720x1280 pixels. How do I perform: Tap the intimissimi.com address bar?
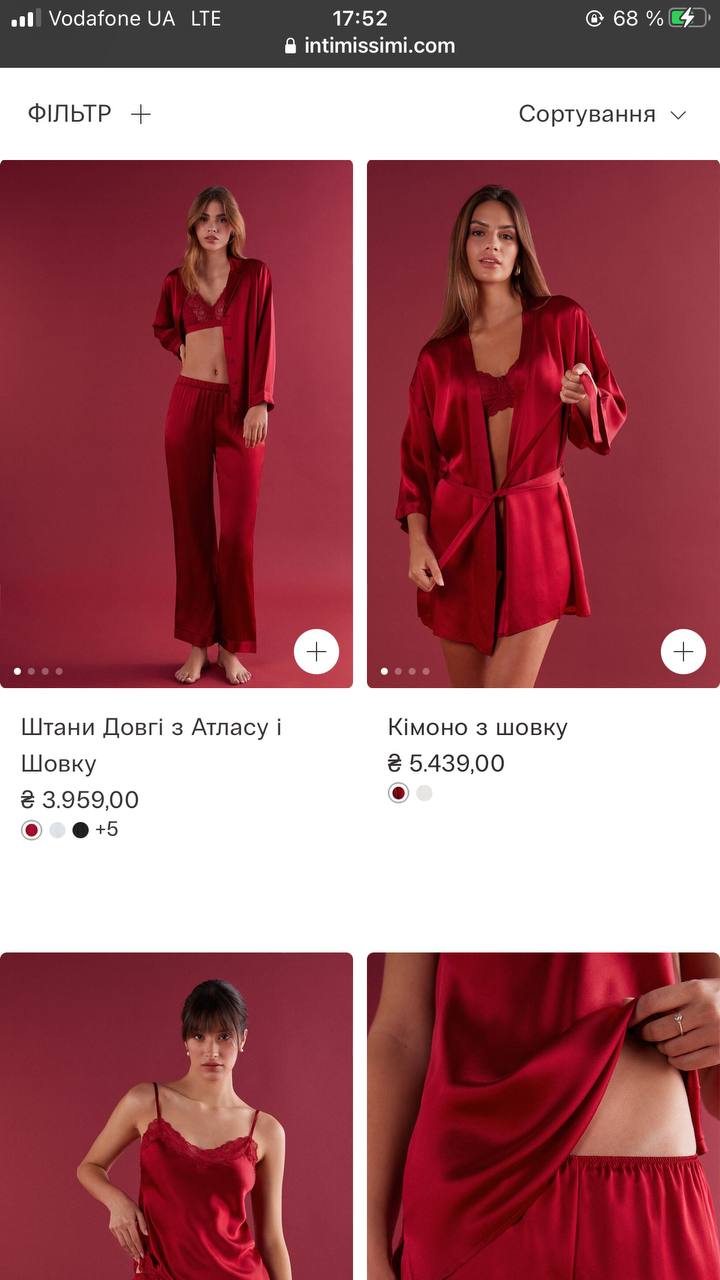point(369,45)
